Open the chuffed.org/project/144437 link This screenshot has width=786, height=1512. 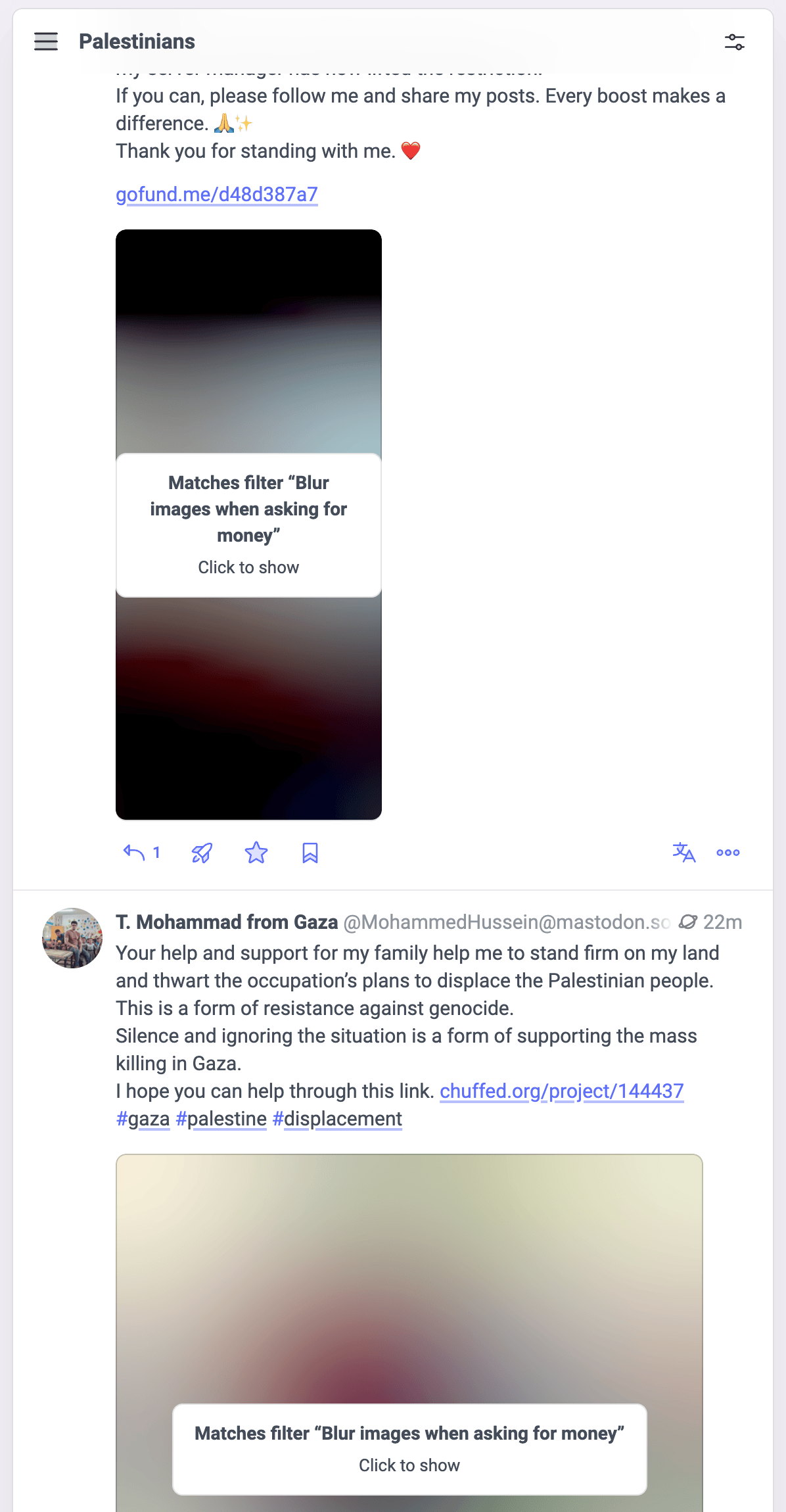point(561,1091)
